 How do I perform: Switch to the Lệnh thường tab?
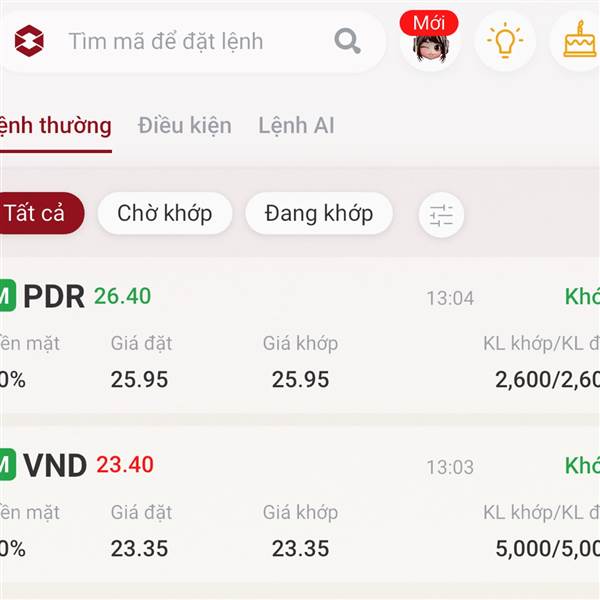(55, 127)
